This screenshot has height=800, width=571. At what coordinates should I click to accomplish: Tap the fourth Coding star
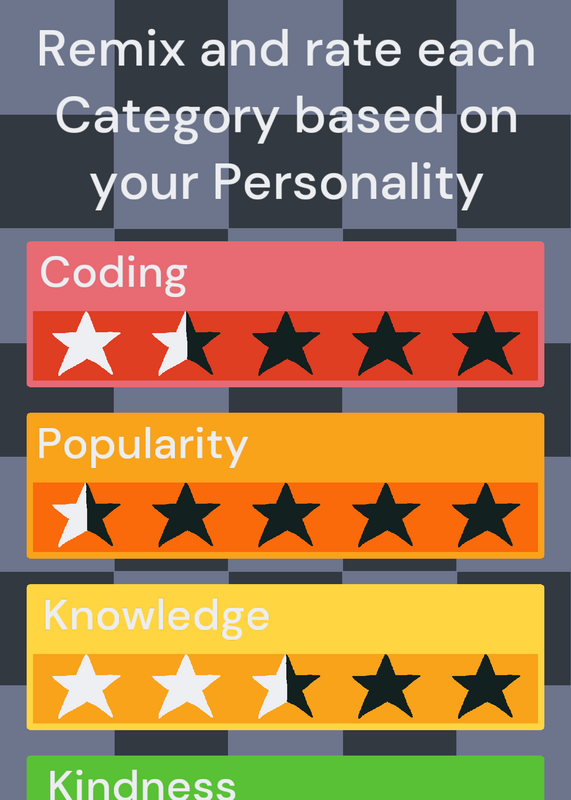[x=386, y=345]
